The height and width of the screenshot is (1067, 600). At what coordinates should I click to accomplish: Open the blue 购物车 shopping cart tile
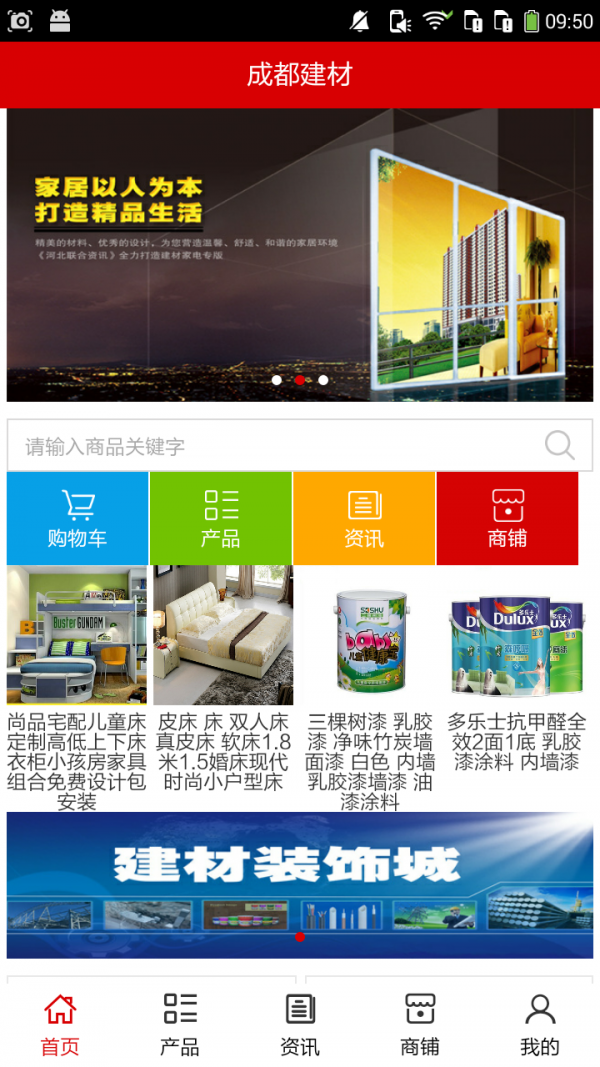coord(77,519)
